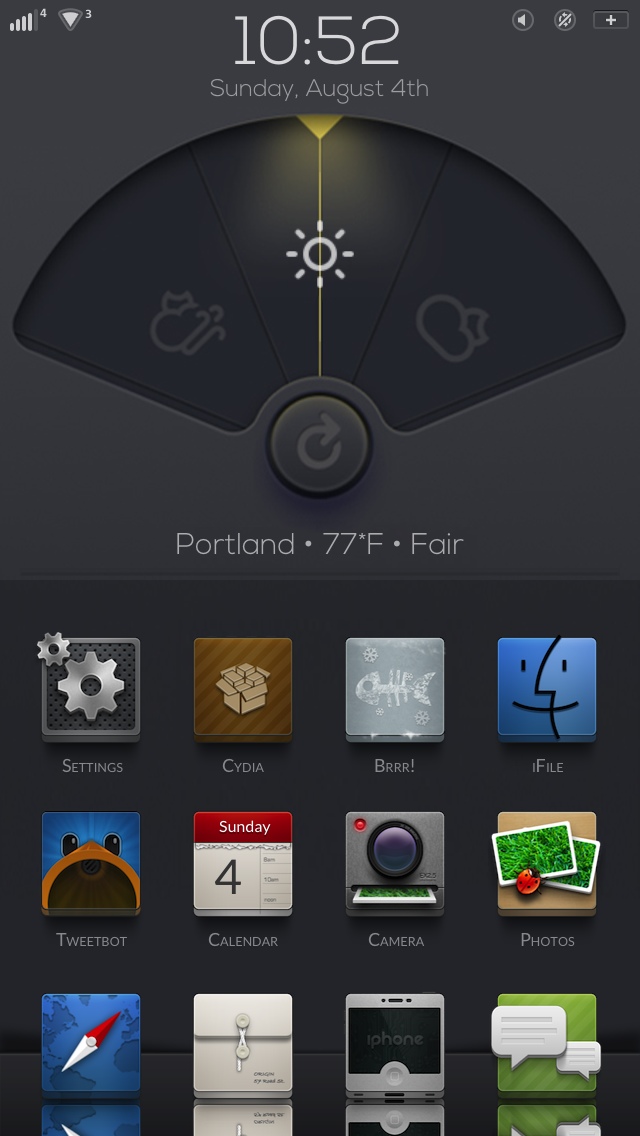Select the windy cloud weather segment
The height and width of the screenshot is (1136, 640).
187,322
